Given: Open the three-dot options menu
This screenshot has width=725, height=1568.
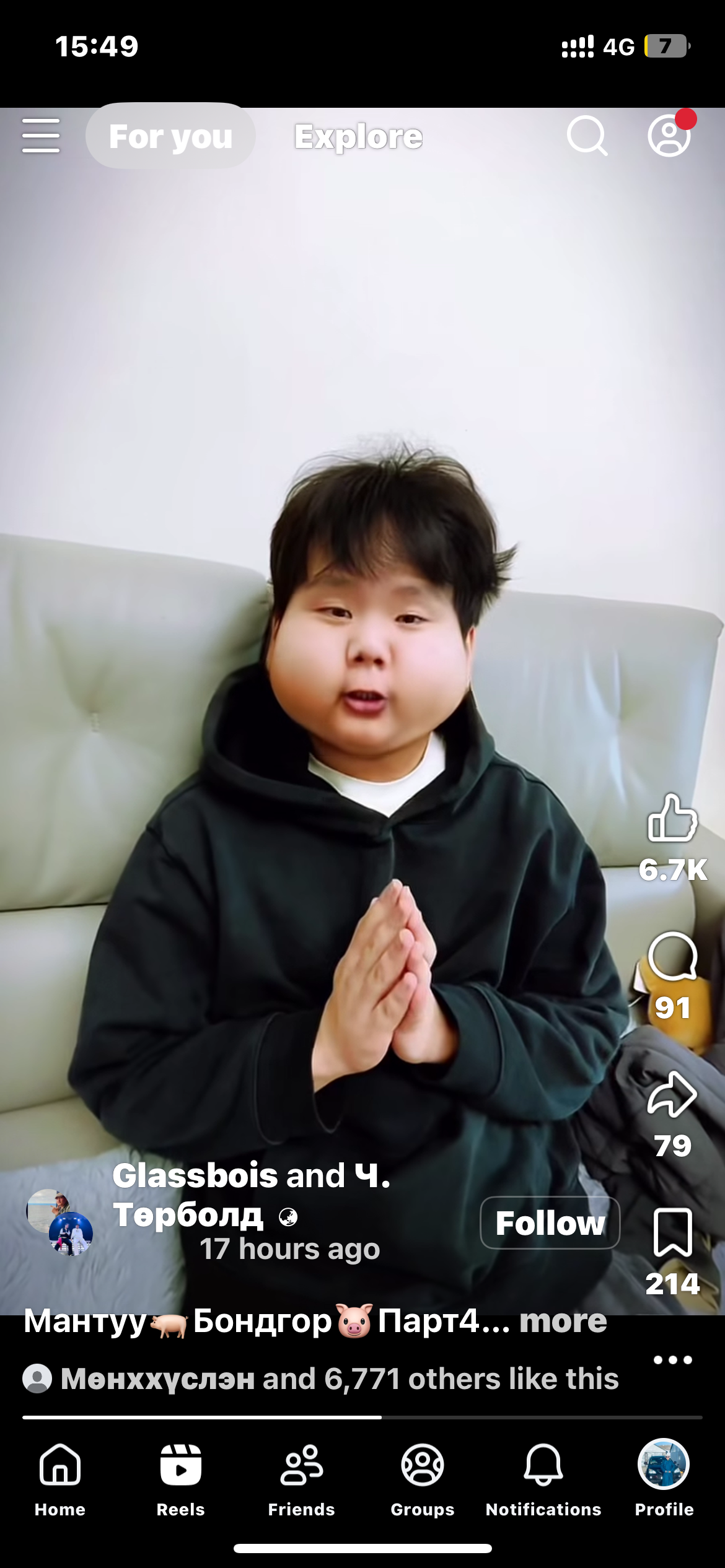Looking at the screenshot, I should point(672,1360).
